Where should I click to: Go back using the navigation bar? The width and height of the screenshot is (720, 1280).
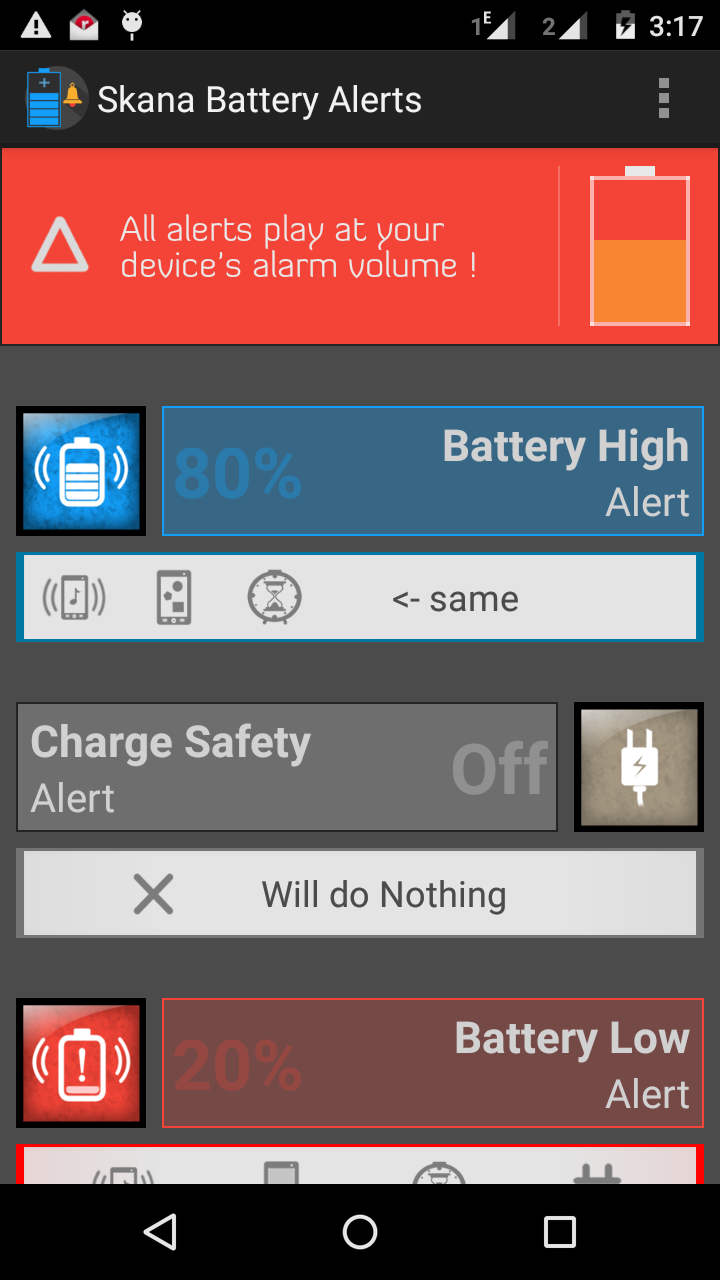160,1232
